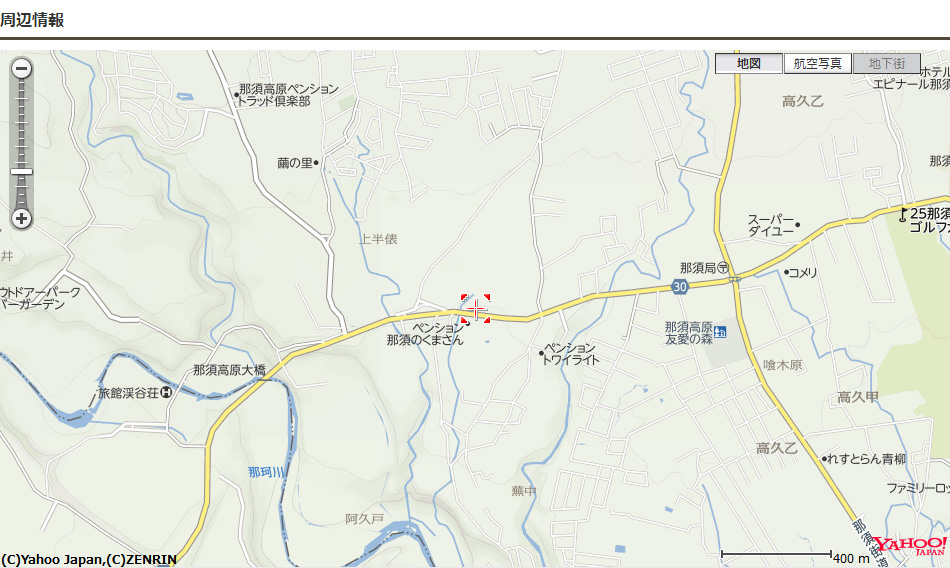Switch to the 地図 map view
Viewport: 950px width, 568px height.
[748, 63]
